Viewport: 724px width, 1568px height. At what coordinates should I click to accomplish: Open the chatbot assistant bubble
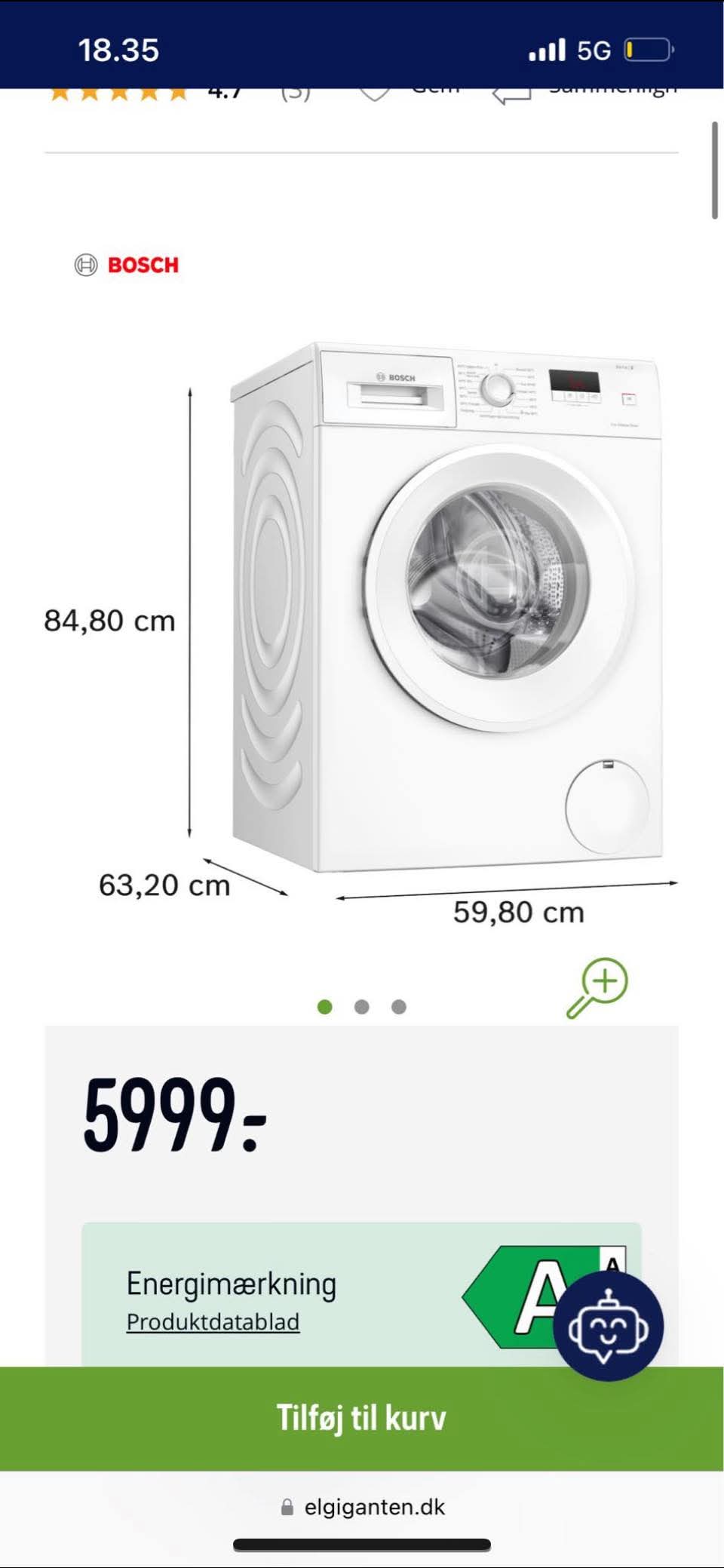pos(608,1327)
